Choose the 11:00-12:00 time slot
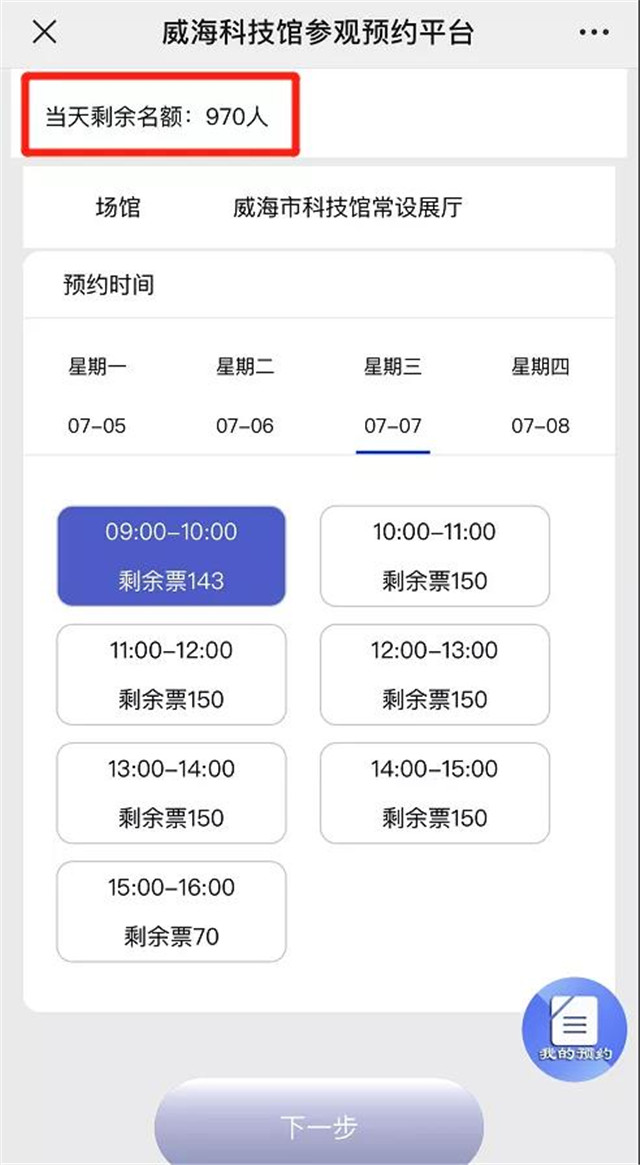 (x=172, y=675)
